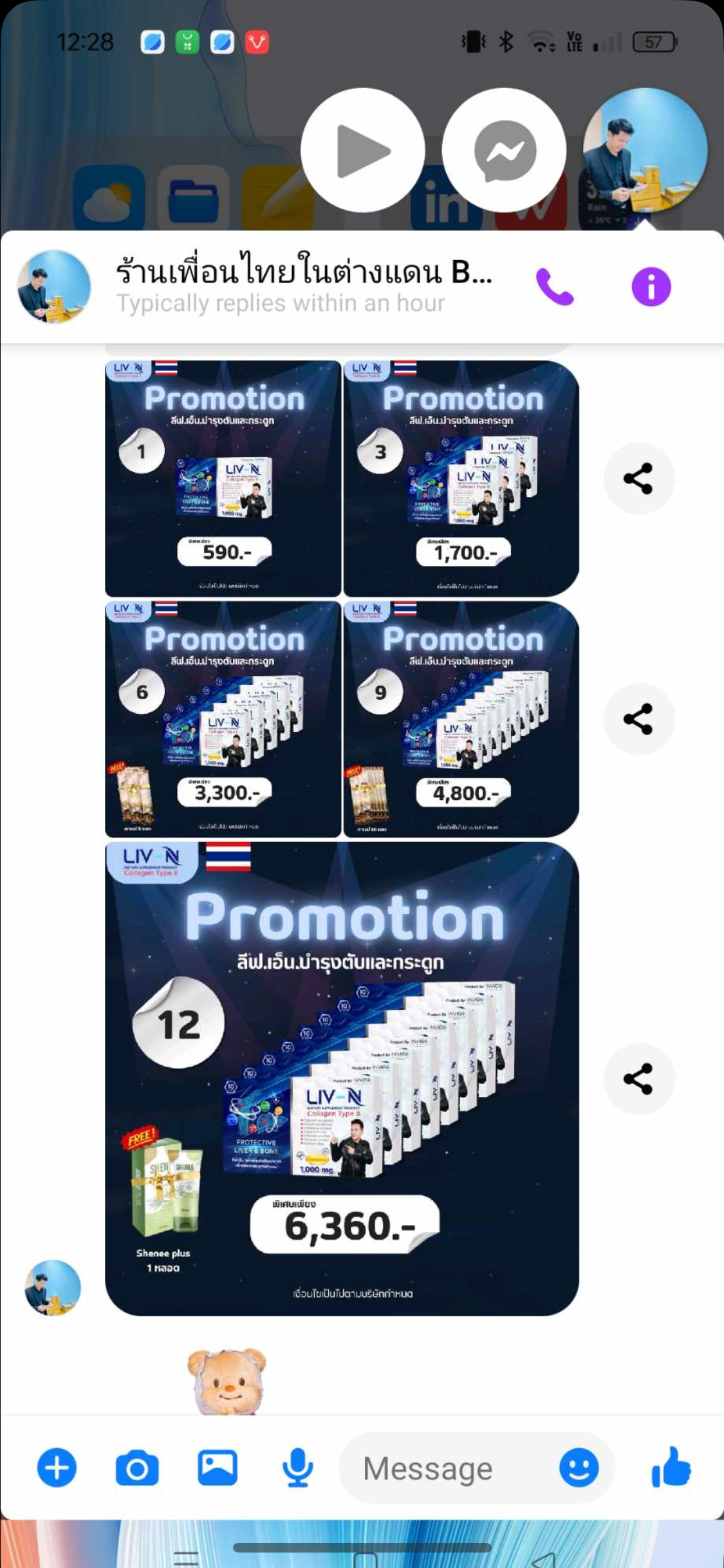
Task: View the 4,800.- nine box promotion image
Action: [461, 719]
